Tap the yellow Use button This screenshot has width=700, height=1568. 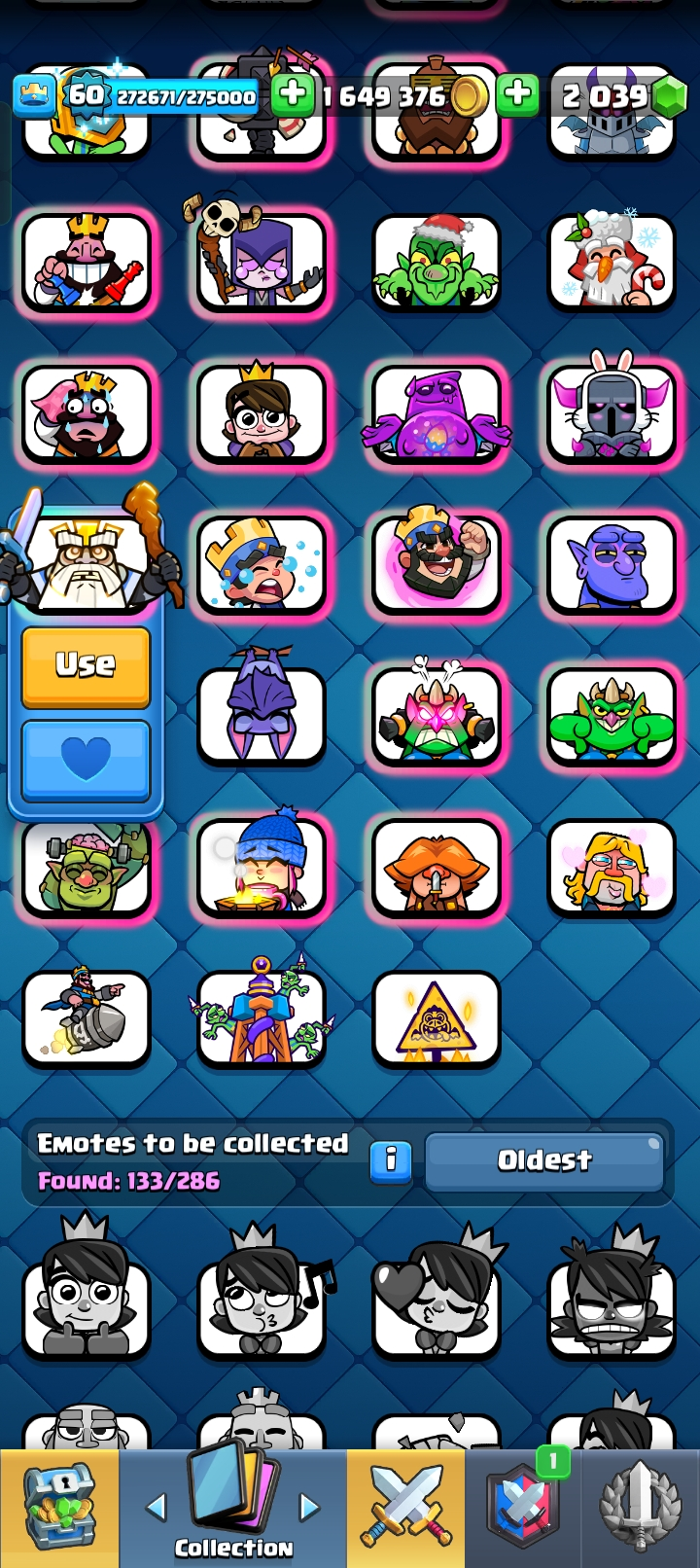coord(86,666)
